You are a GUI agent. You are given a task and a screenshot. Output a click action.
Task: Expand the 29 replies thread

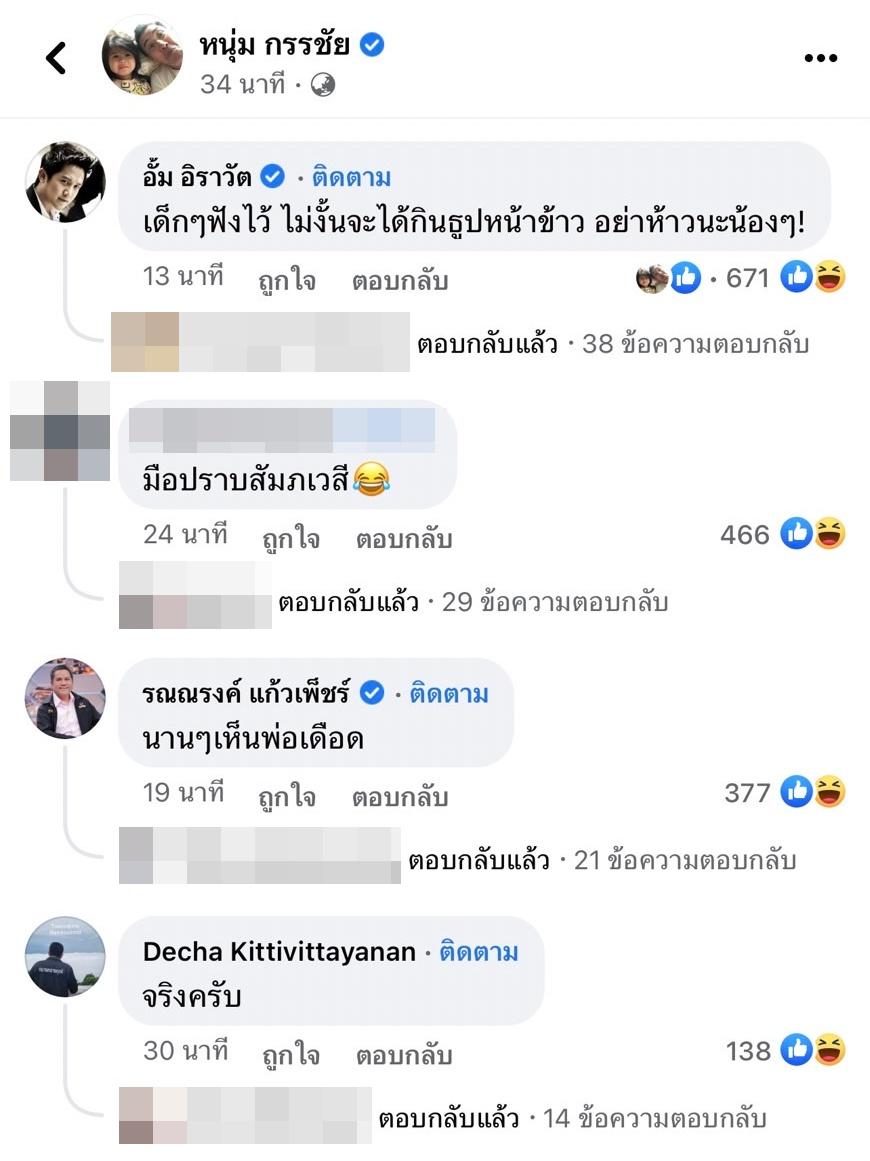pos(473,603)
